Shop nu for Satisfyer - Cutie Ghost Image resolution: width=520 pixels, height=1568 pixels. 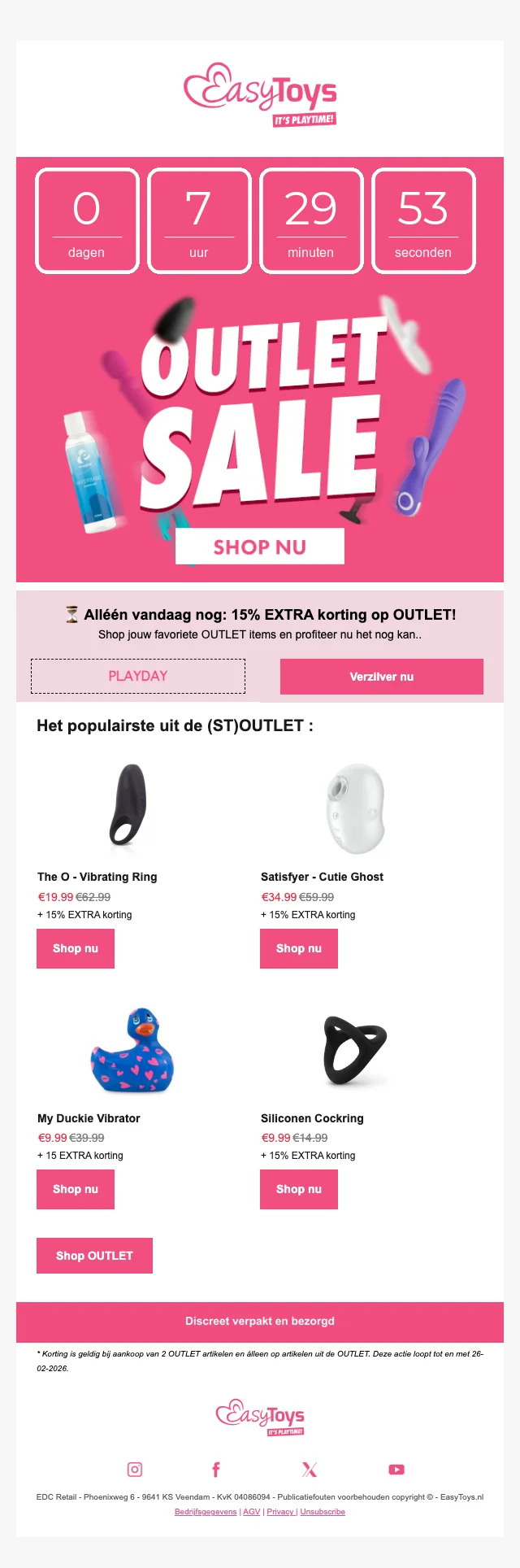pos(299,948)
